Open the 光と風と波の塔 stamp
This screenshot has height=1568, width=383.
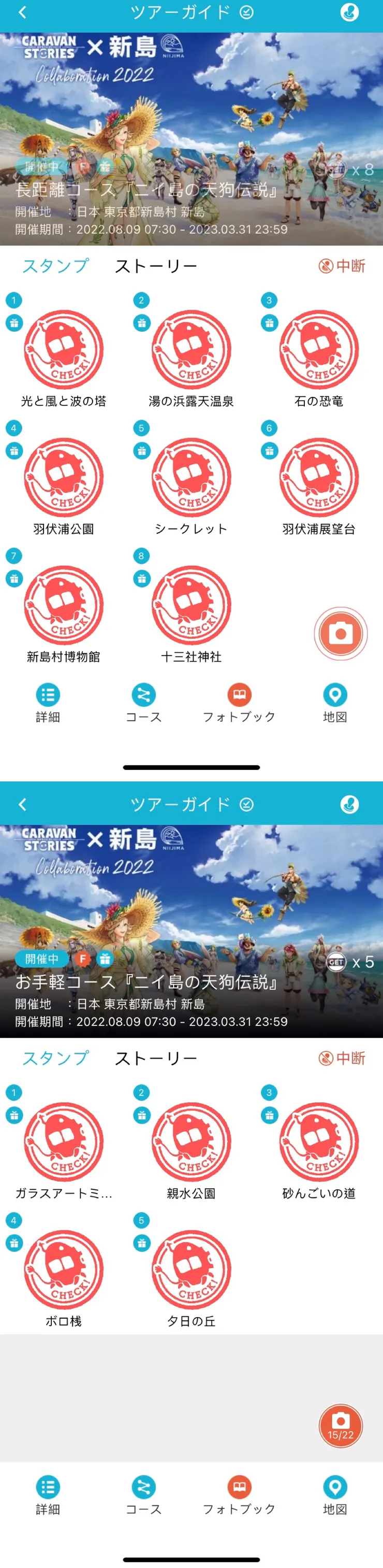coord(63,350)
